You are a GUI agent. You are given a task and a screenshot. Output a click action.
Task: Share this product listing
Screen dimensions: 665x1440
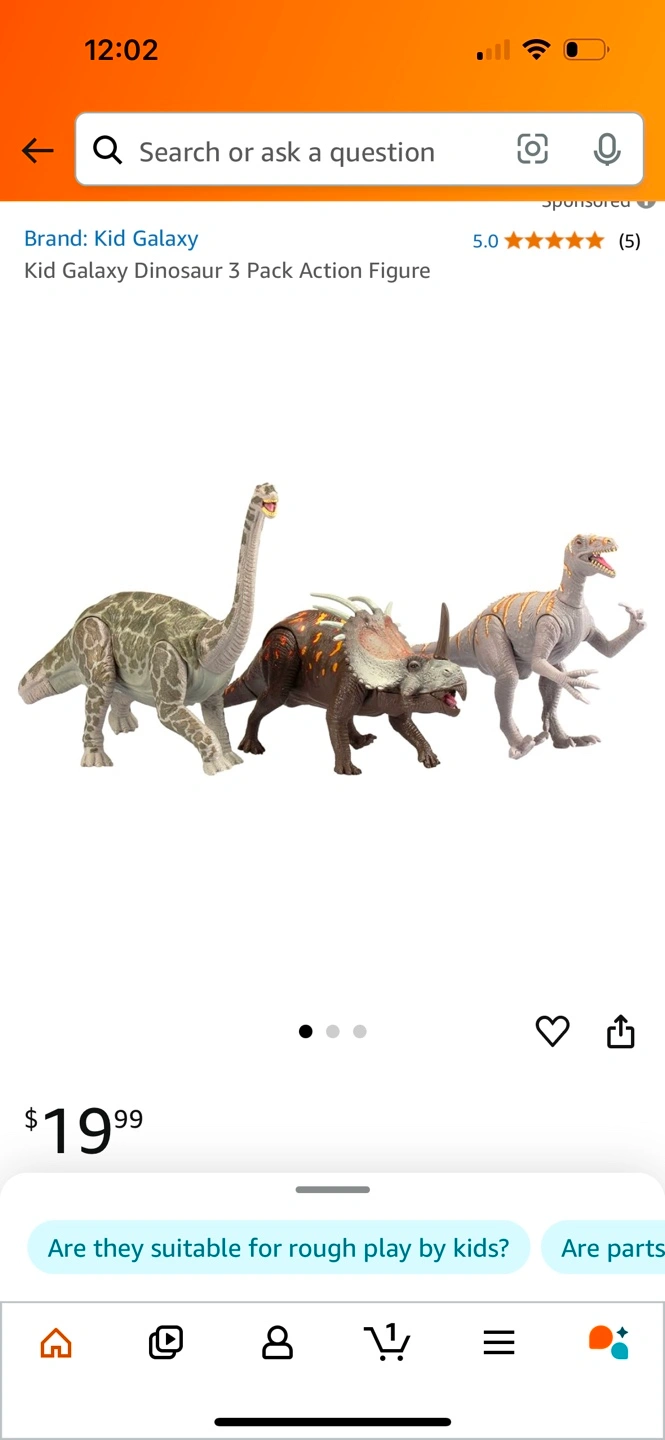pos(621,1031)
